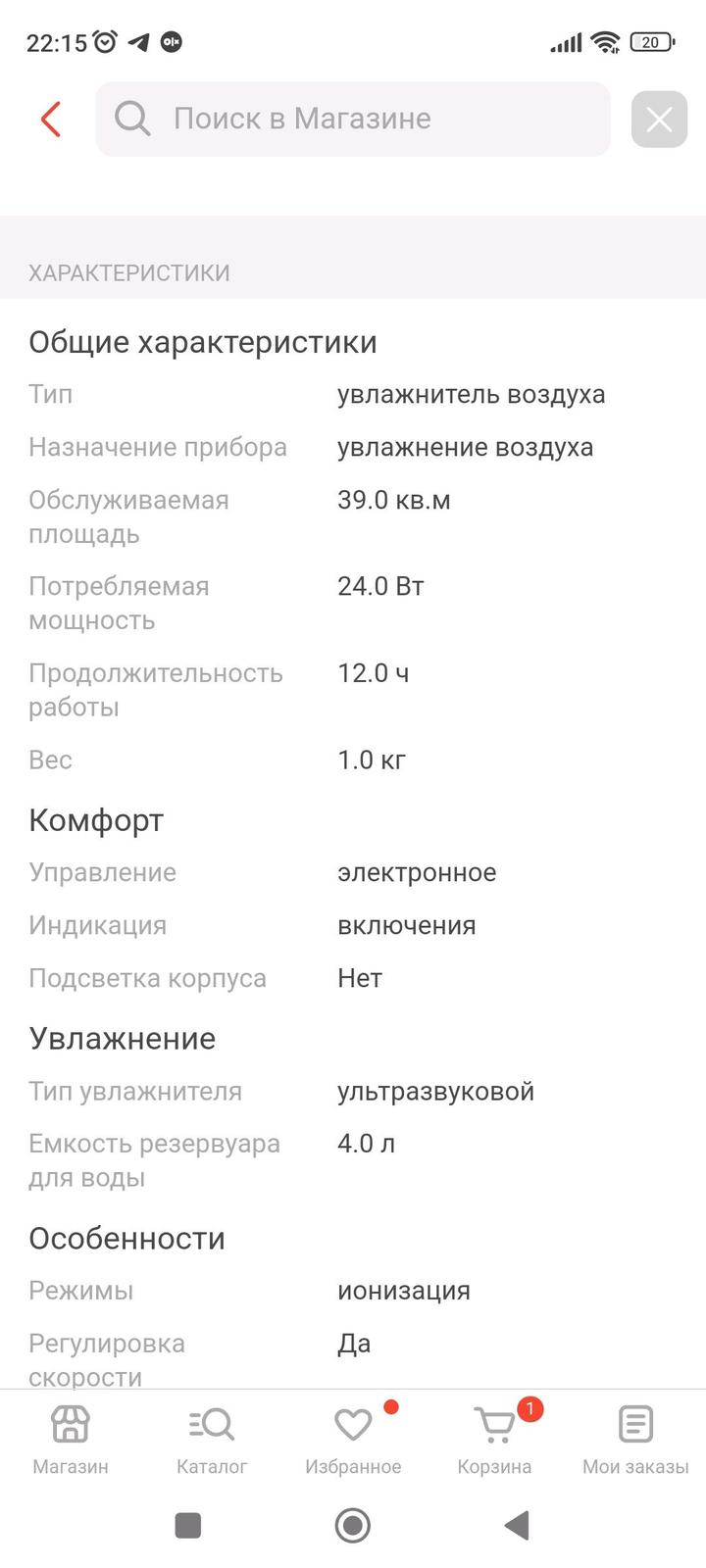Open the Избранное favorites tab
Image resolution: width=706 pixels, height=1568 pixels.
coord(353,1439)
